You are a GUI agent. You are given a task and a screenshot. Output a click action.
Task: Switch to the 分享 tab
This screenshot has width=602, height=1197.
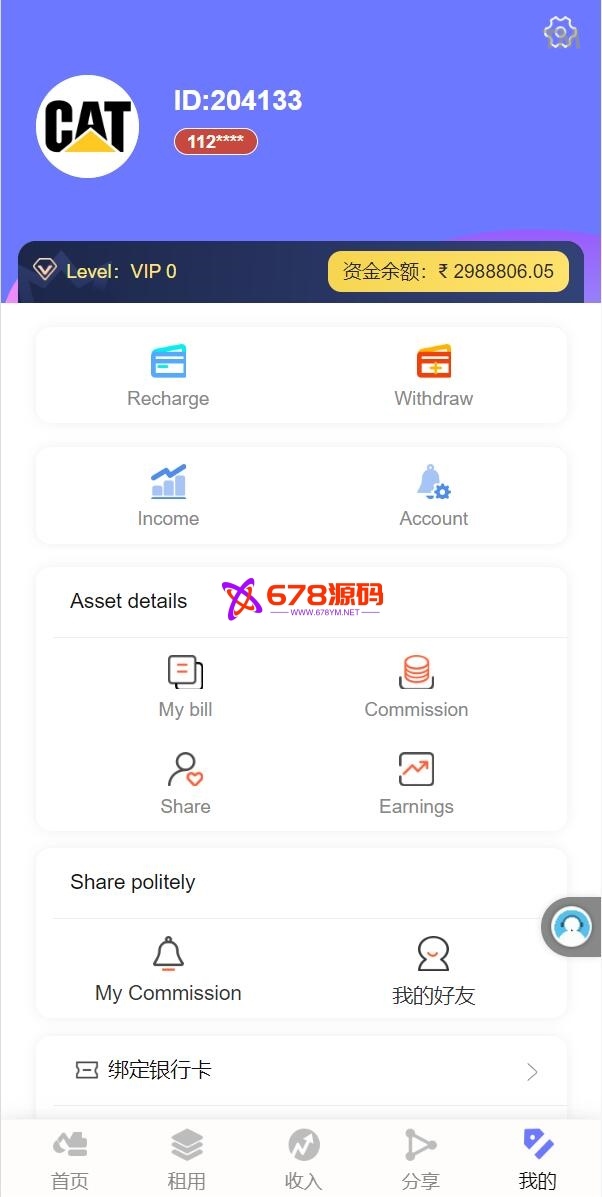(x=421, y=1159)
